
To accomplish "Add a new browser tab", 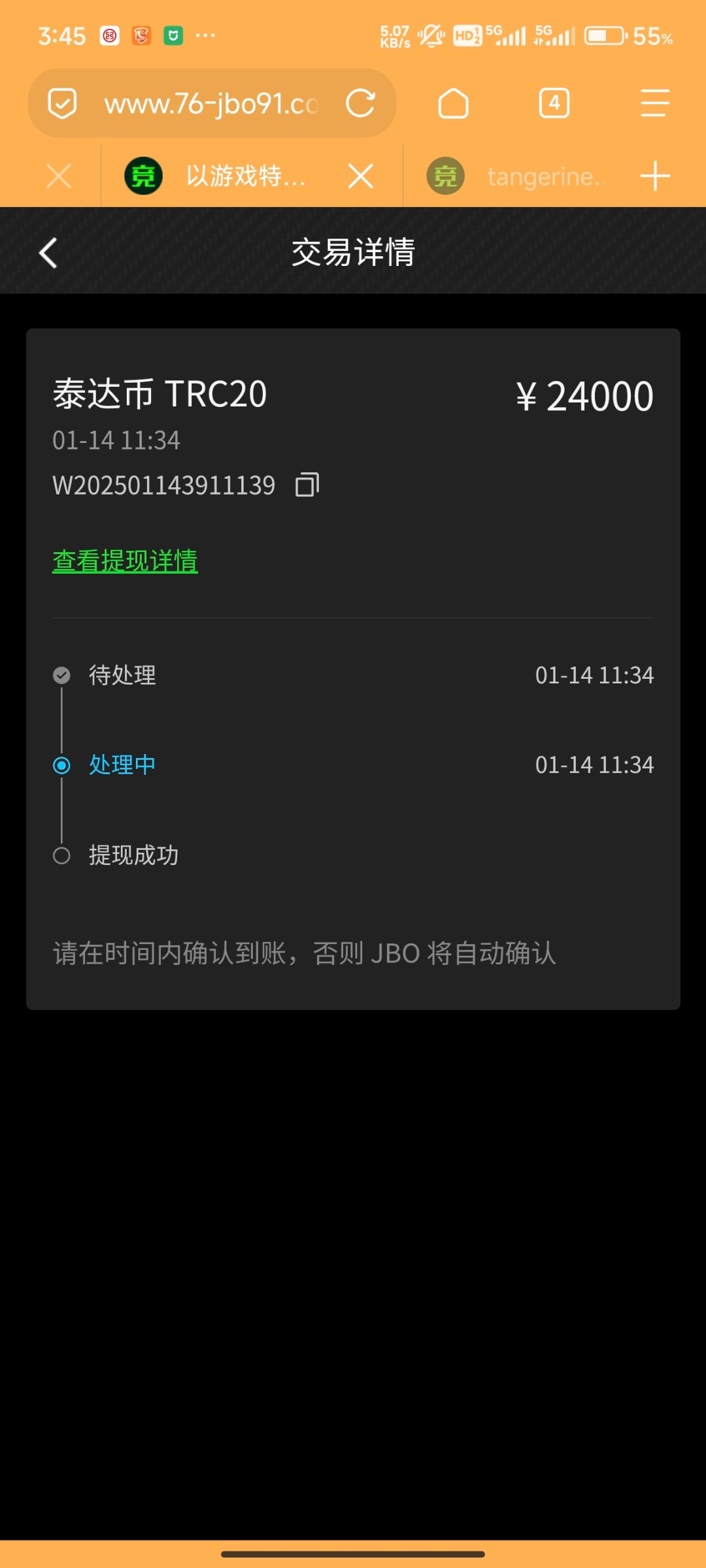I will coord(655,176).
